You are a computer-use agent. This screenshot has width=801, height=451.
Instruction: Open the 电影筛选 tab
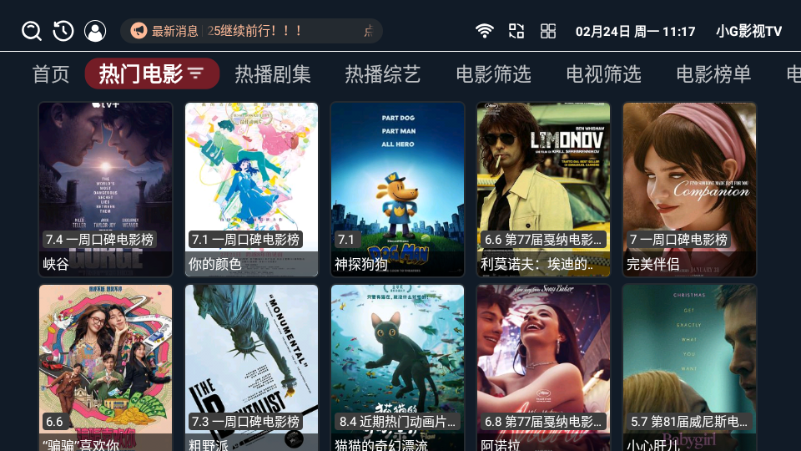[493, 74]
